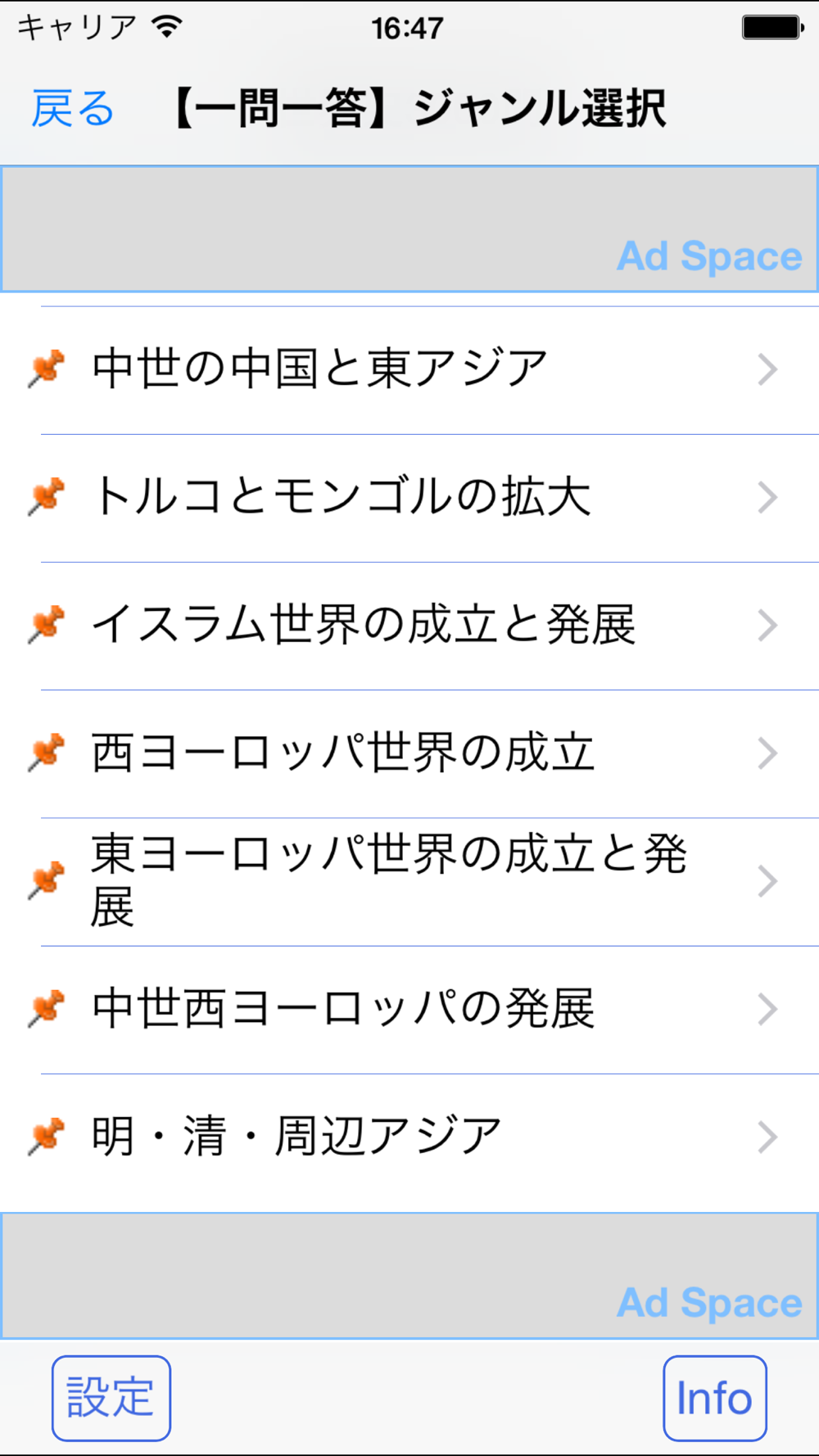
Task: Go back with the 戻る button
Action: coord(73,109)
